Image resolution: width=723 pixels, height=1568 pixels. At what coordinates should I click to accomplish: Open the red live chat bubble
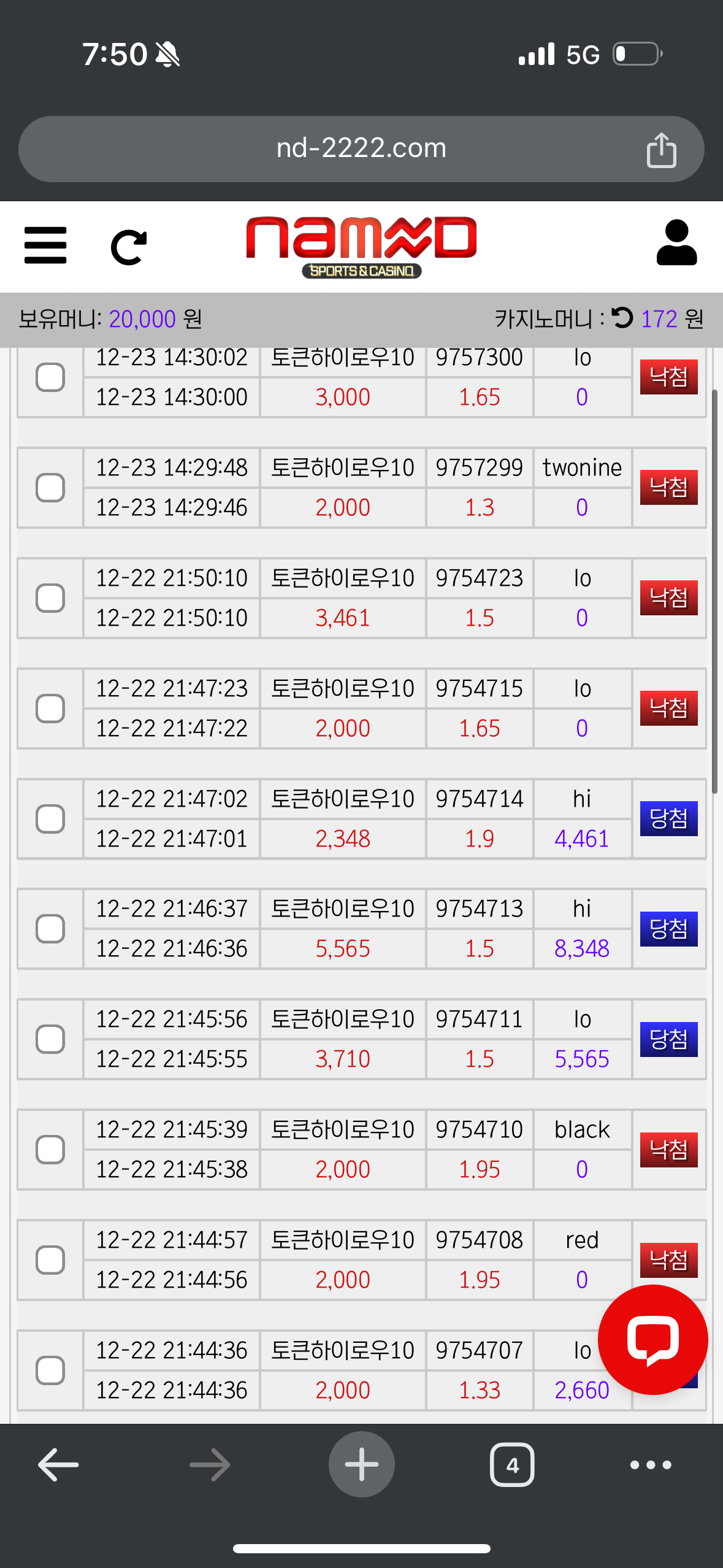(x=652, y=1340)
